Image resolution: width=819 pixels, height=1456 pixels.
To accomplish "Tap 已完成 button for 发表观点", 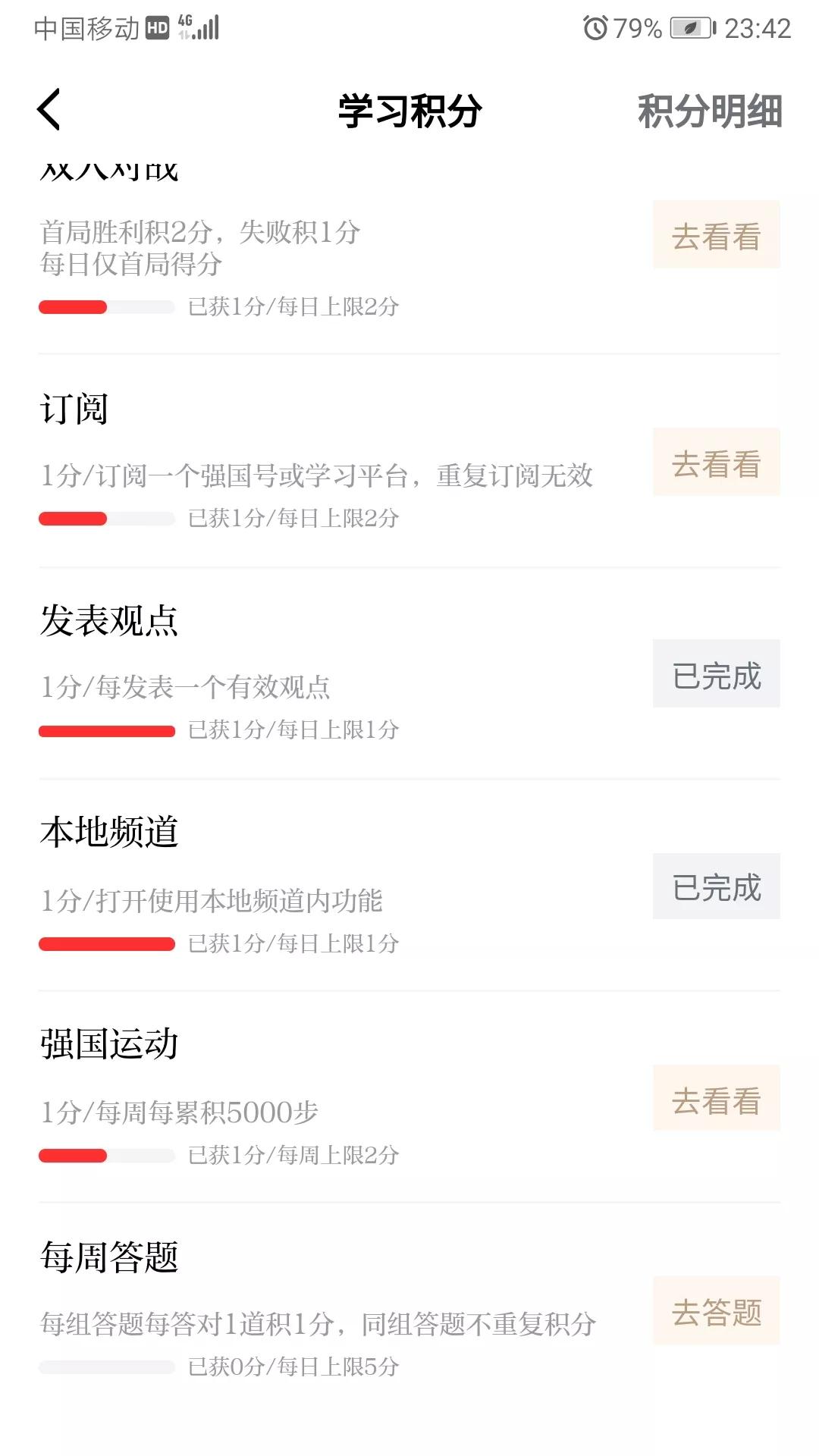I will pyautogui.click(x=716, y=674).
